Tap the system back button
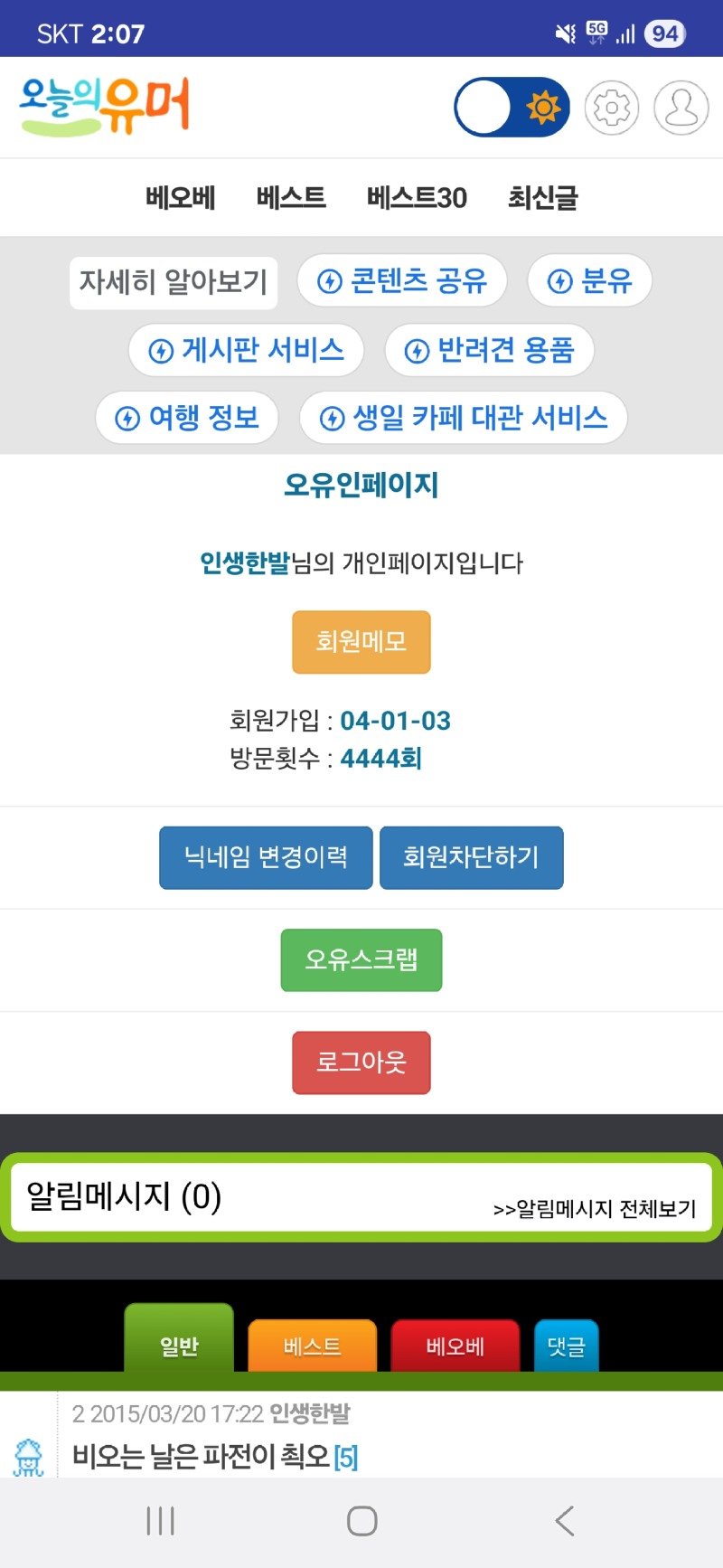The width and height of the screenshot is (723, 1568). point(564,1521)
